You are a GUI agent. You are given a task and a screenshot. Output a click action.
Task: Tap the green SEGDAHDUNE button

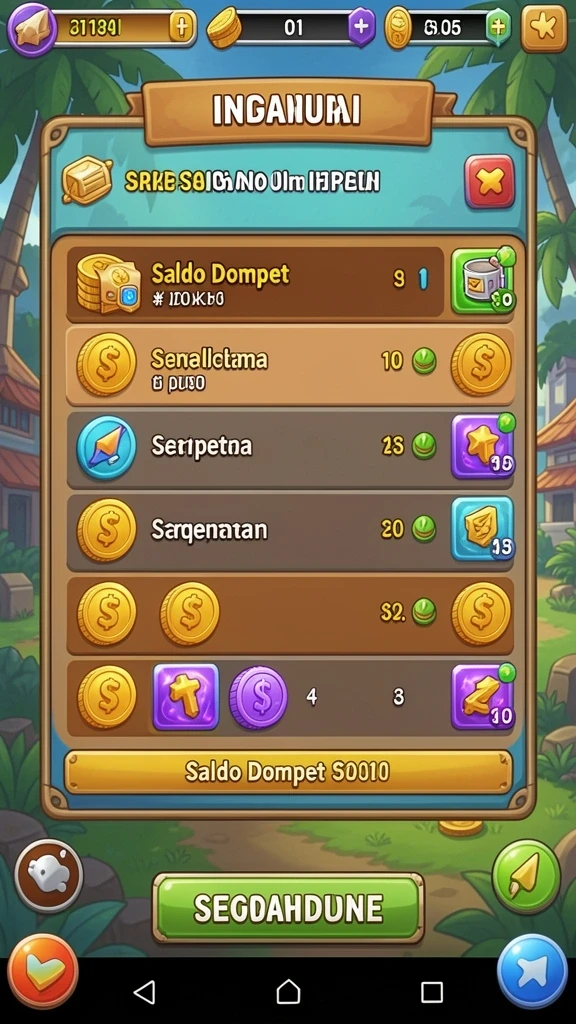[288, 908]
